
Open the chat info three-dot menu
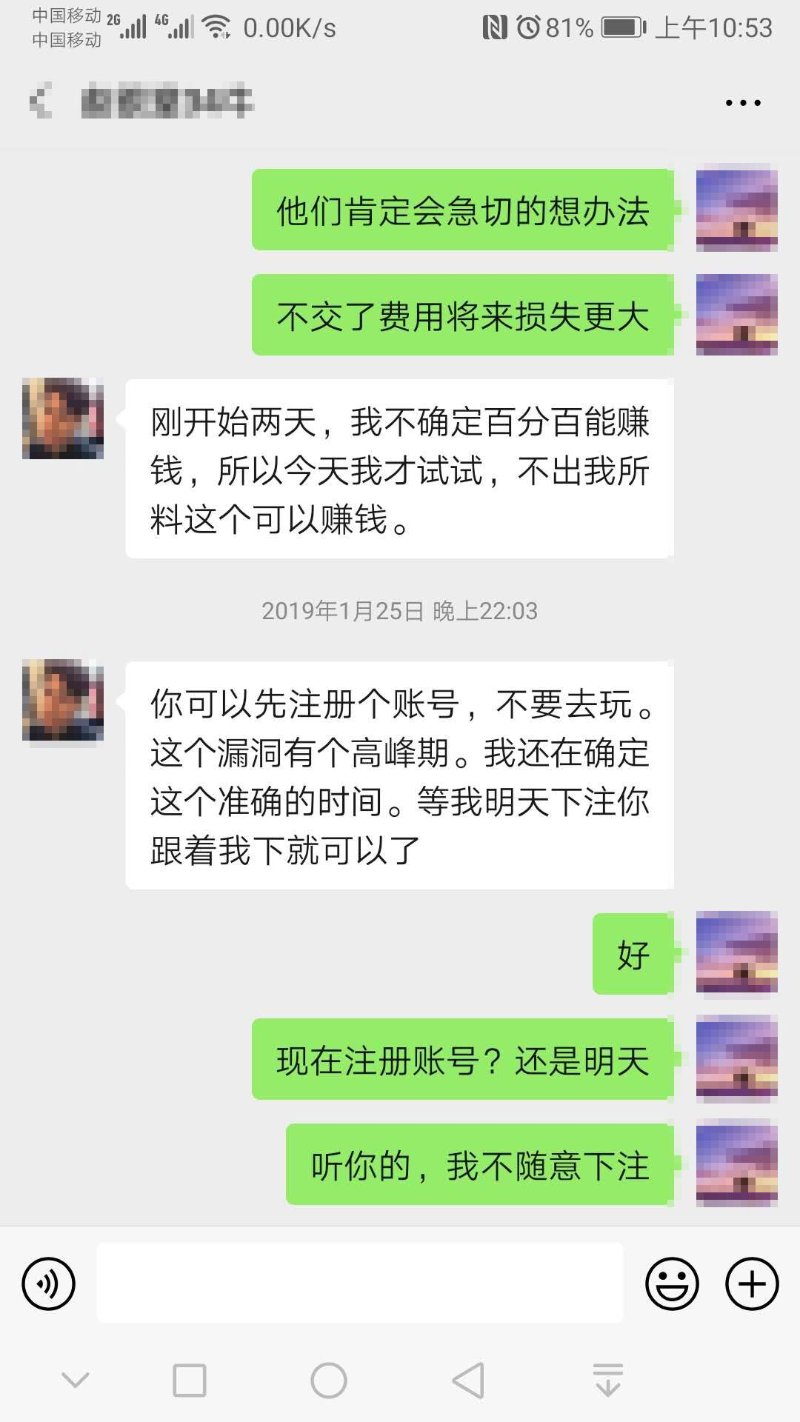pyautogui.click(x=743, y=103)
